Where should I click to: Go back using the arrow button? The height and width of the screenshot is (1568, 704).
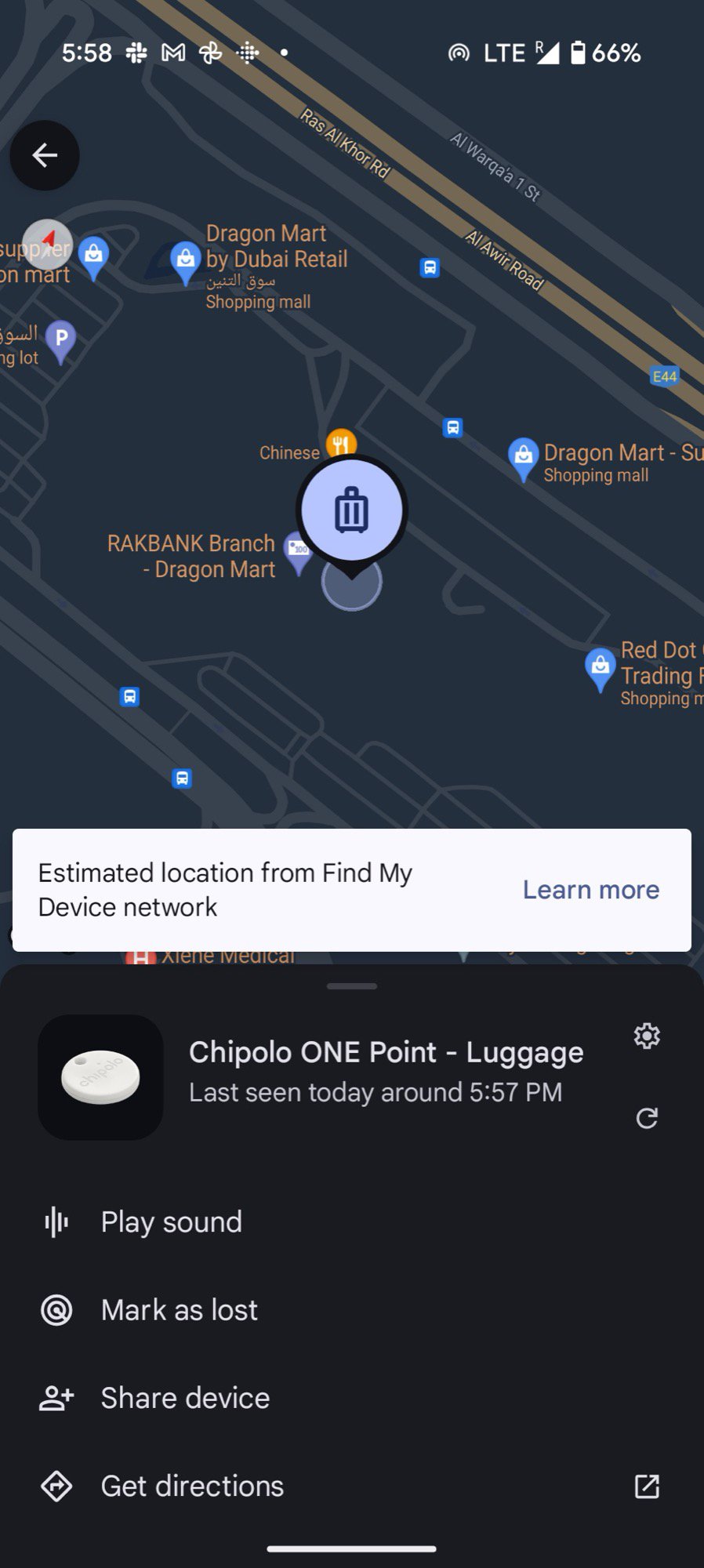point(45,155)
